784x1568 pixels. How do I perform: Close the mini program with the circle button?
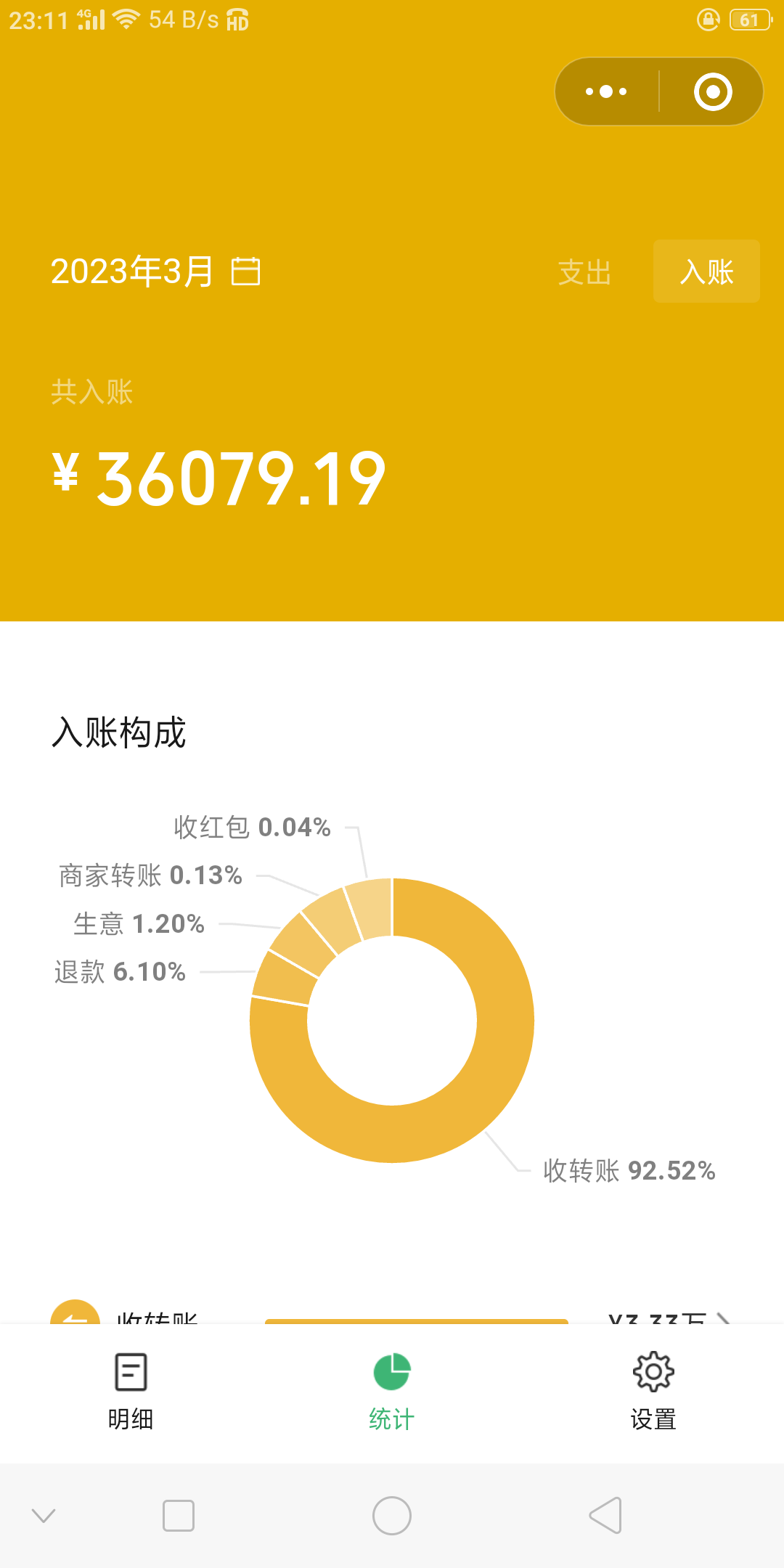click(x=713, y=91)
